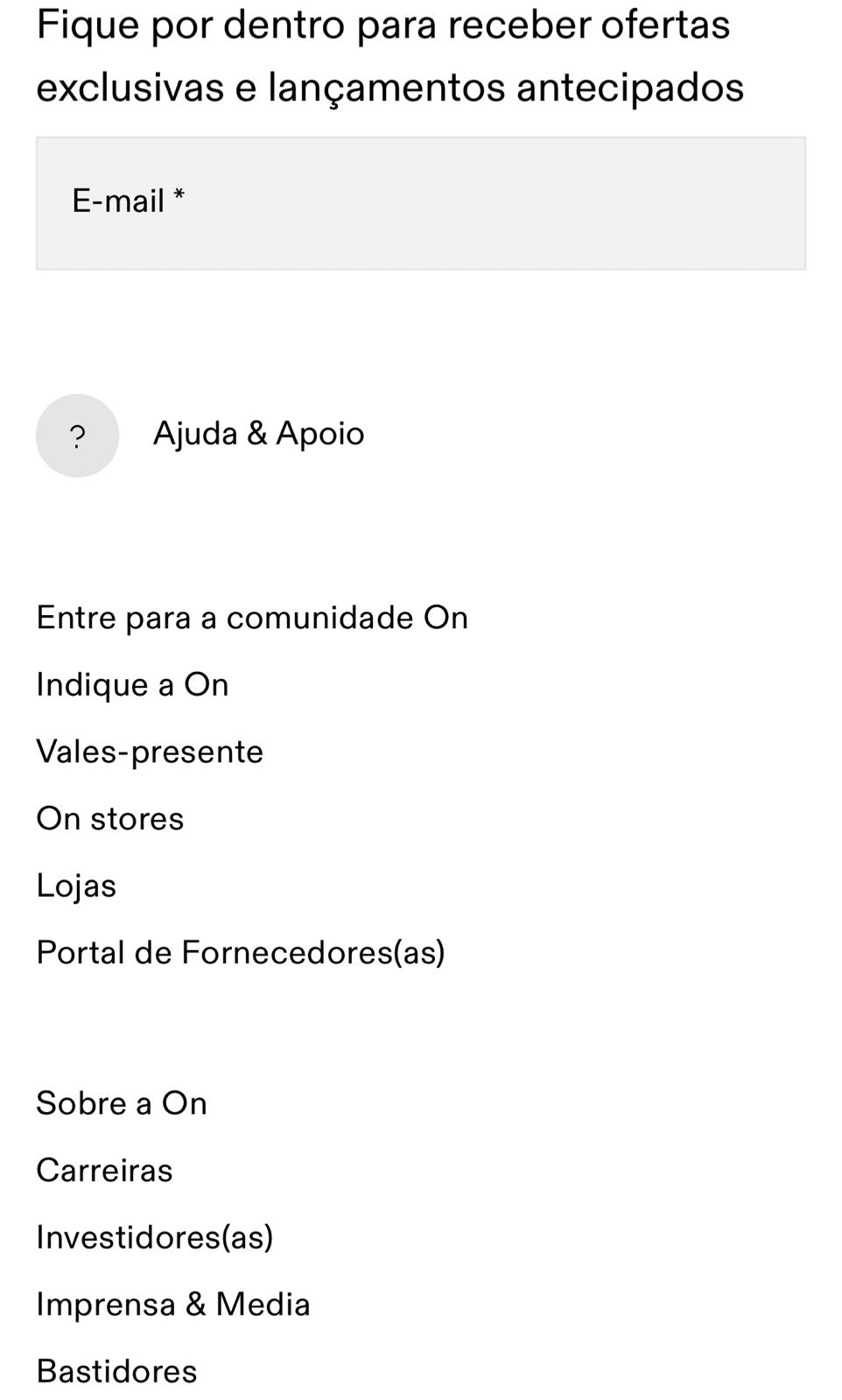Go to On stores

tap(110, 819)
